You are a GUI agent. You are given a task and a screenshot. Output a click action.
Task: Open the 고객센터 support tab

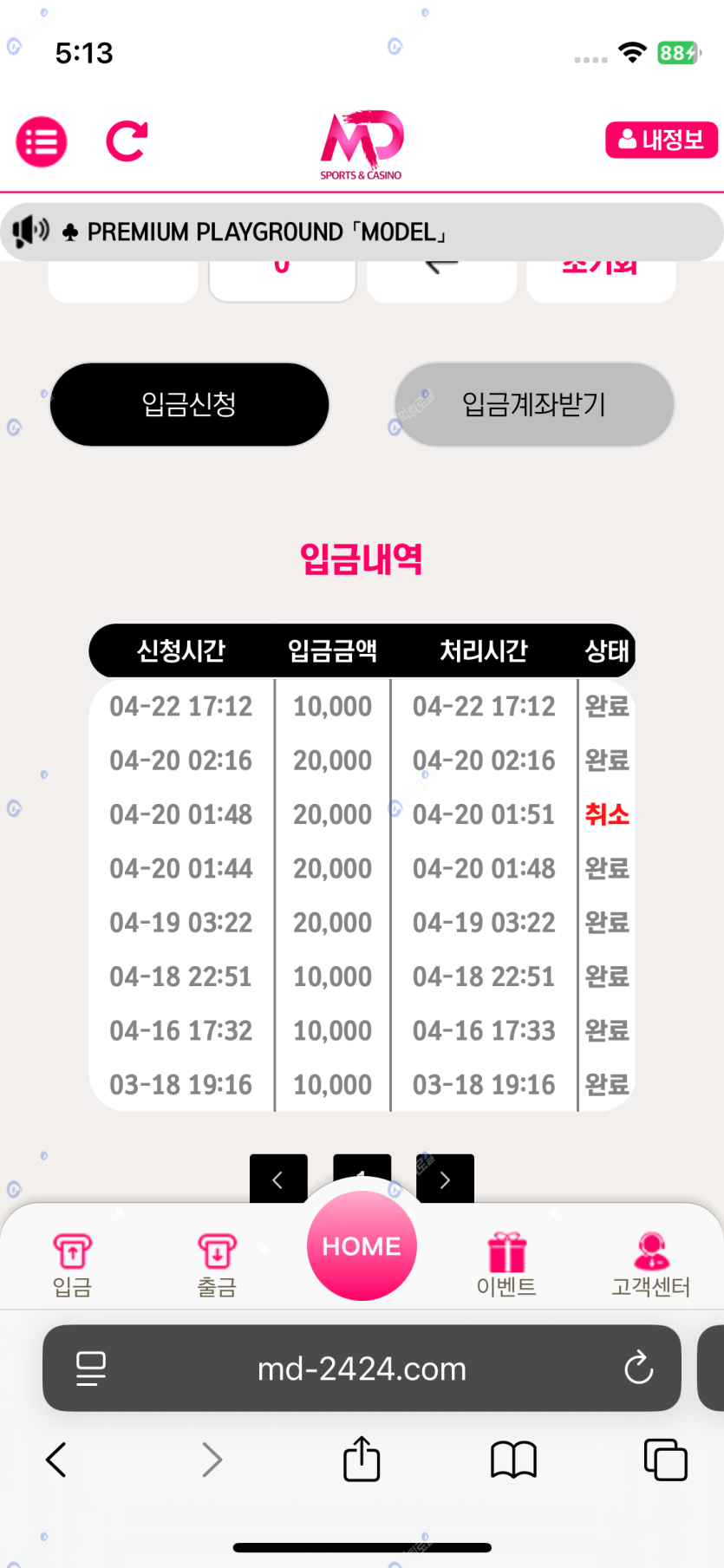click(x=650, y=1264)
